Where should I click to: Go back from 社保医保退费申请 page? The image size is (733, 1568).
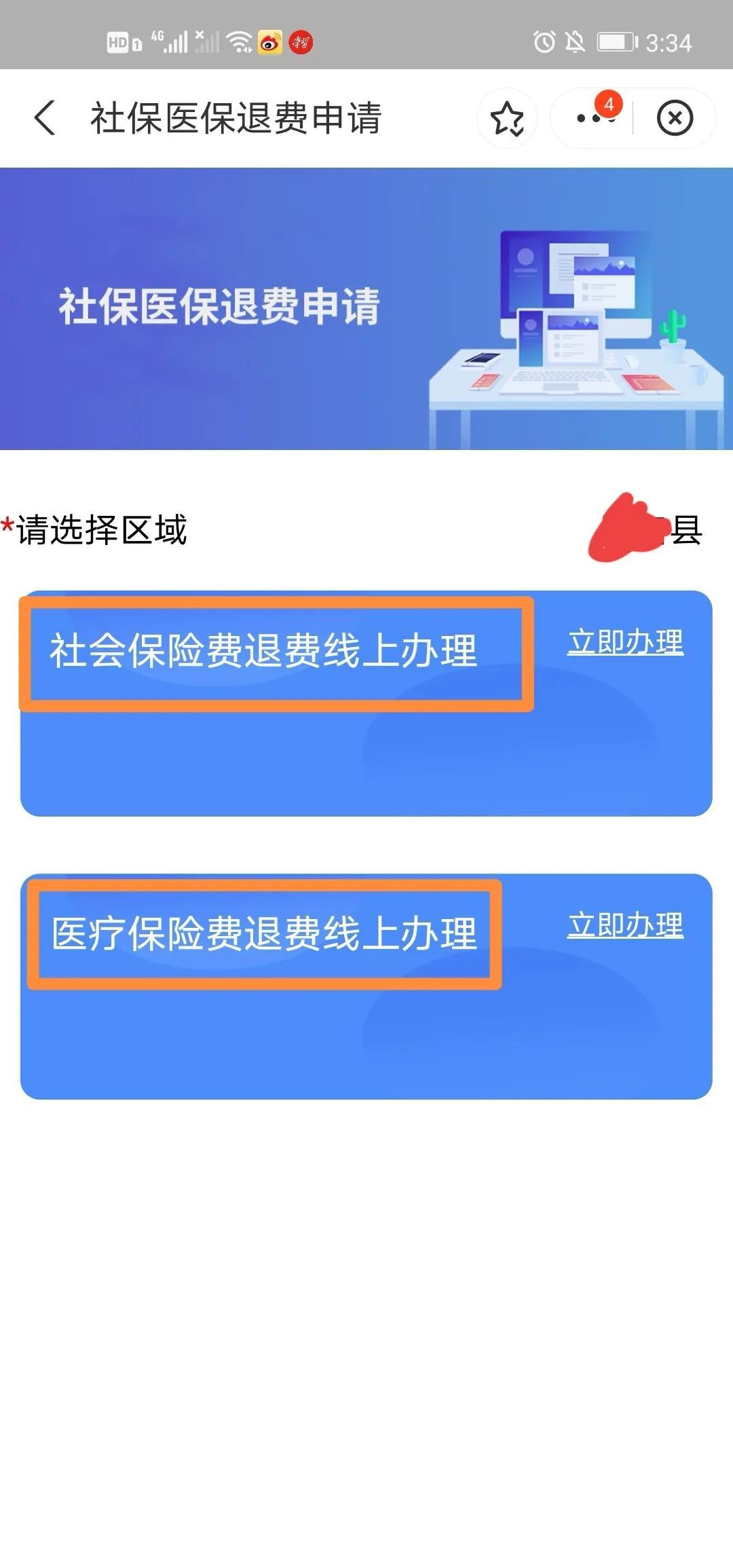(x=45, y=118)
